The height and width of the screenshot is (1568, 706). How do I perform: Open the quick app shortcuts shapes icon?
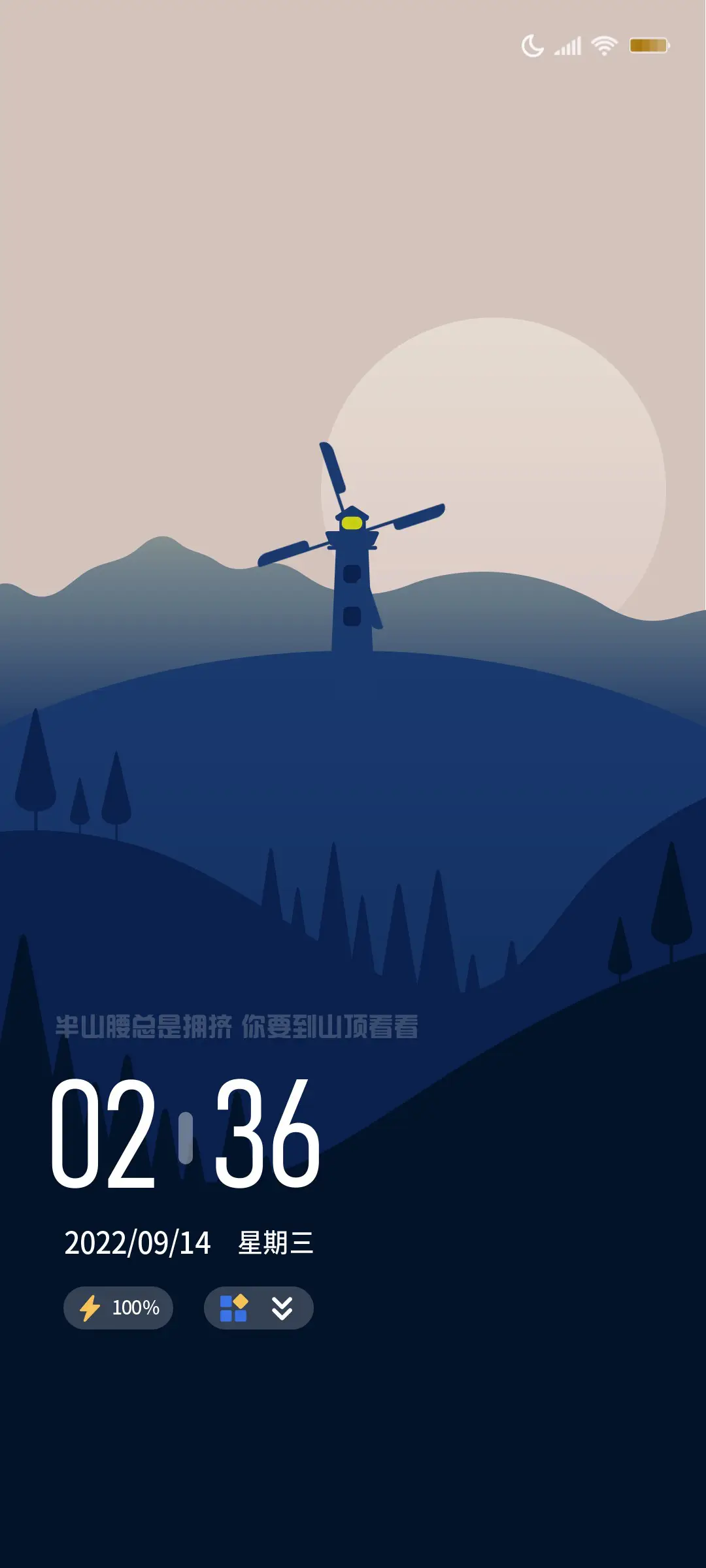(233, 1308)
